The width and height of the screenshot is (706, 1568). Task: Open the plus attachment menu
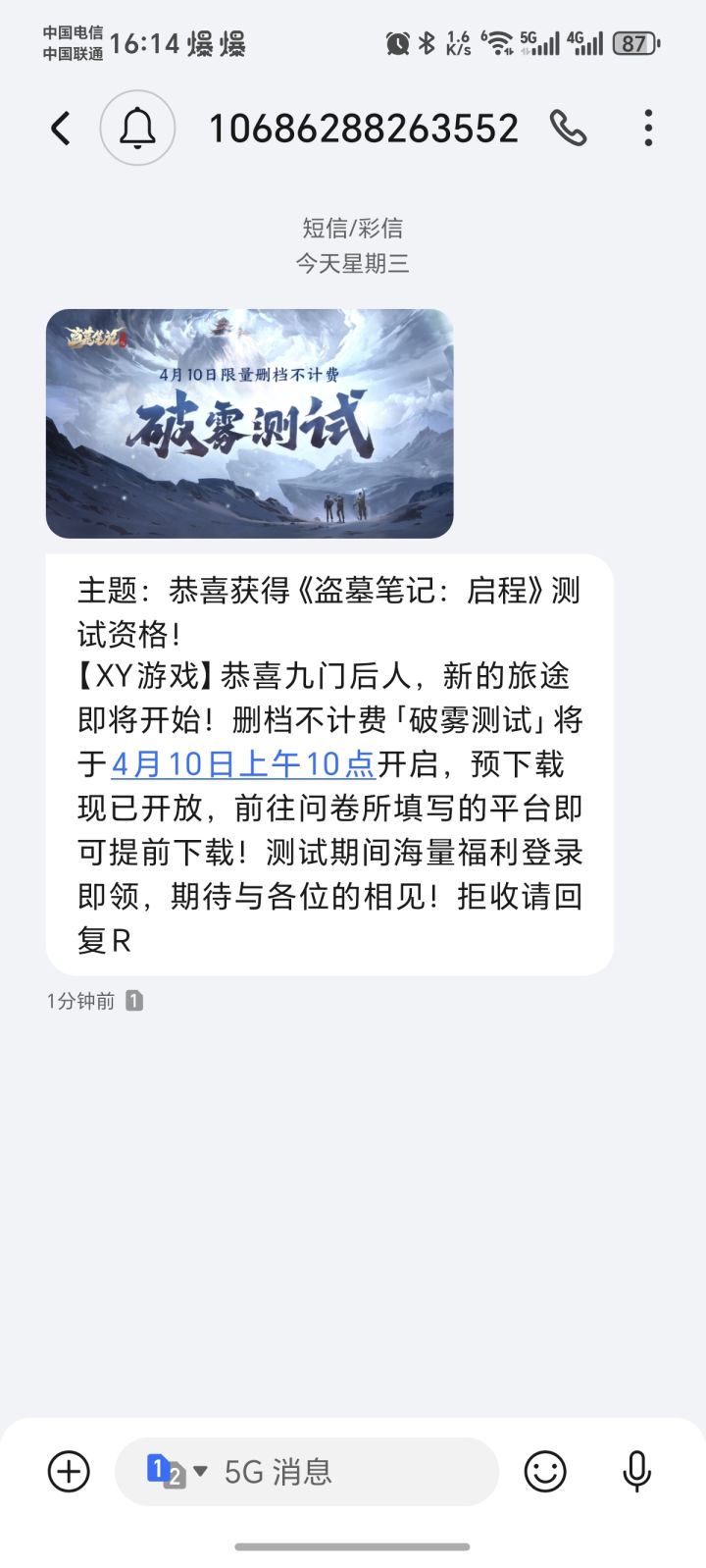click(x=69, y=1471)
